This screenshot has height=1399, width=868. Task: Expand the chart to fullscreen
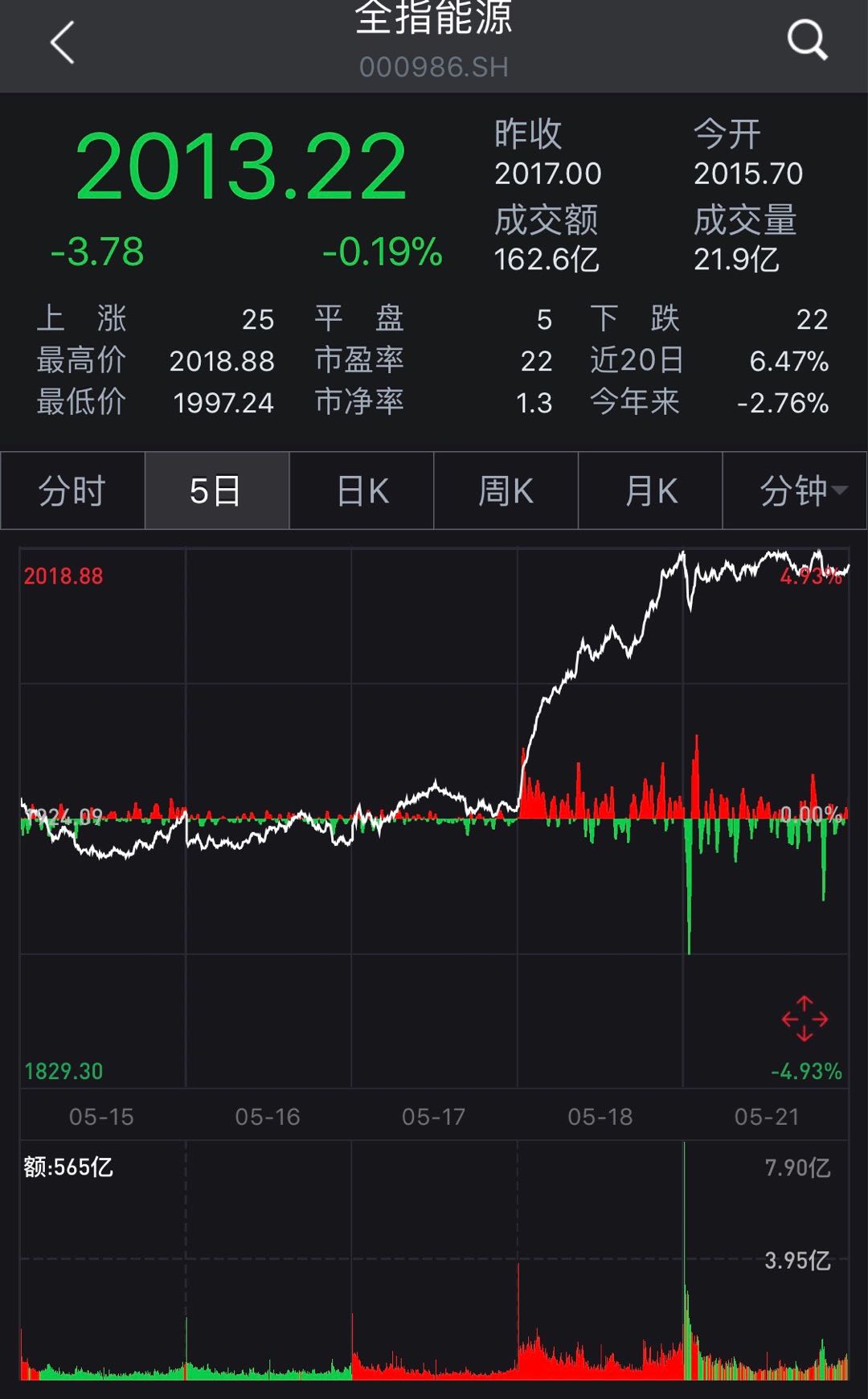pyautogui.click(x=805, y=1019)
